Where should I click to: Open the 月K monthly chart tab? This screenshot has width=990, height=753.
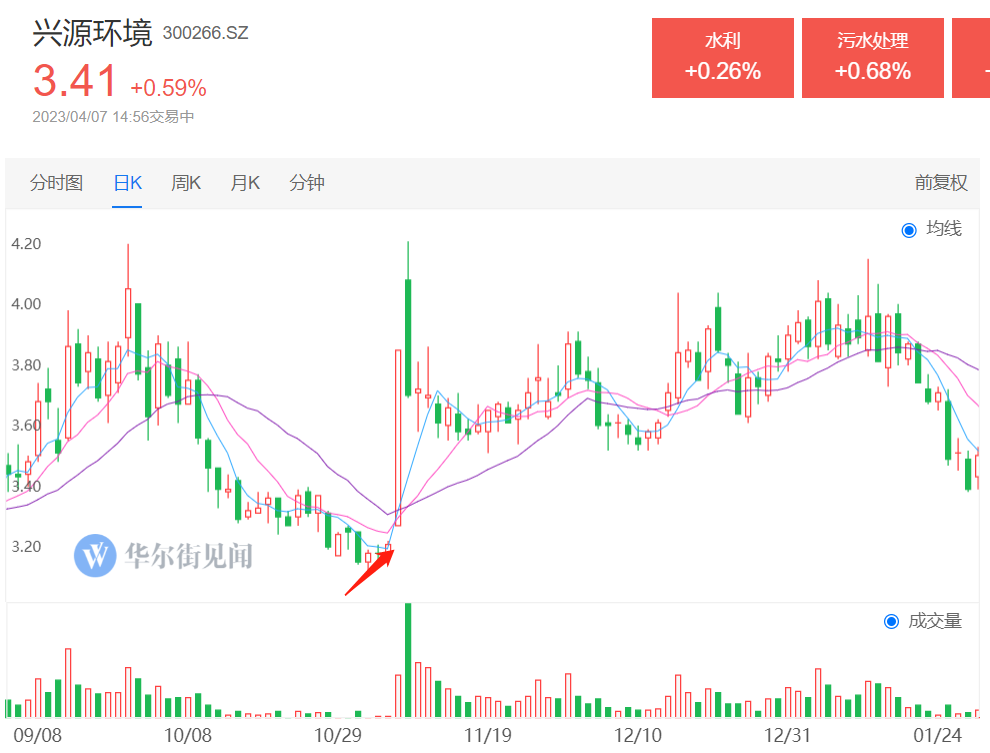pyautogui.click(x=245, y=183)
